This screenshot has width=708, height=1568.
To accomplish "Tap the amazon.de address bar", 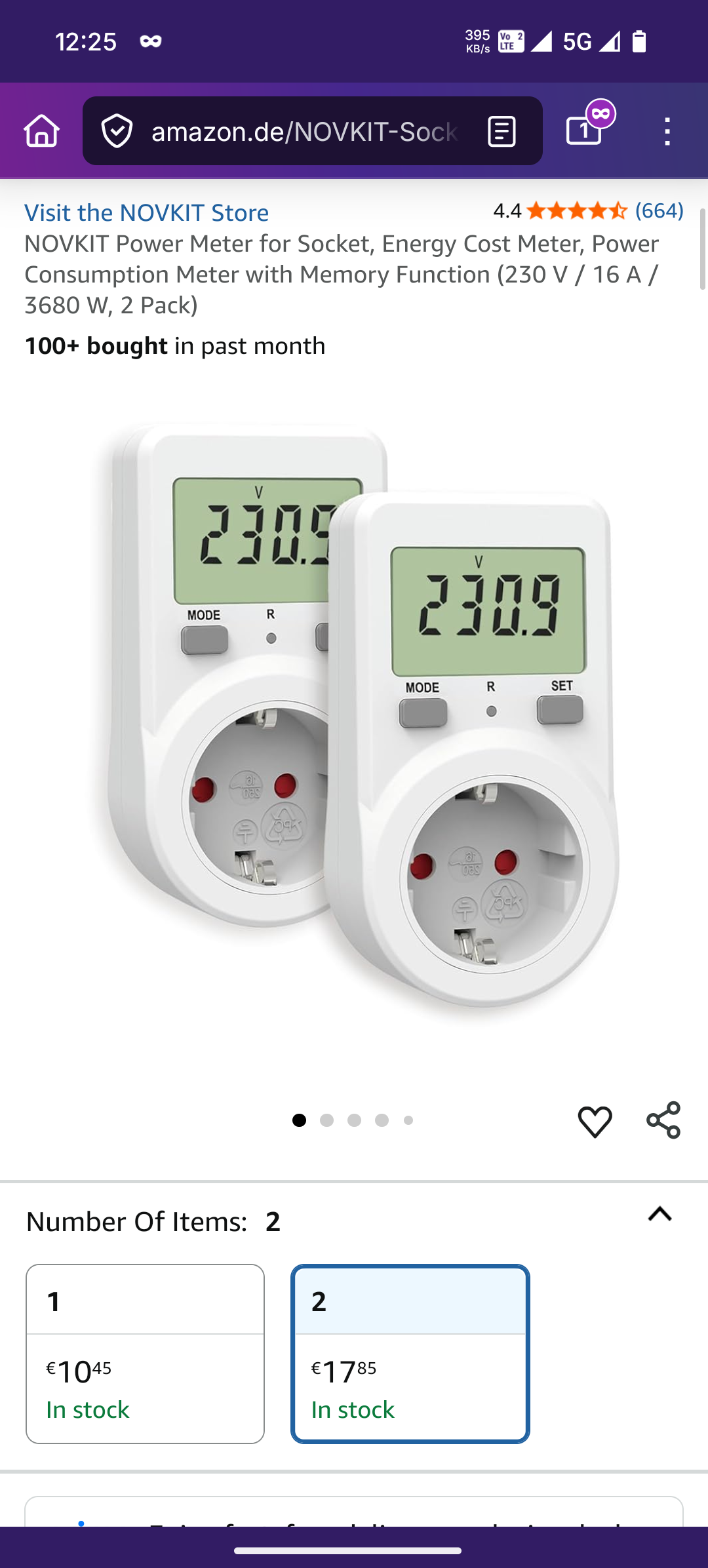I will click(x=304, y=132).
